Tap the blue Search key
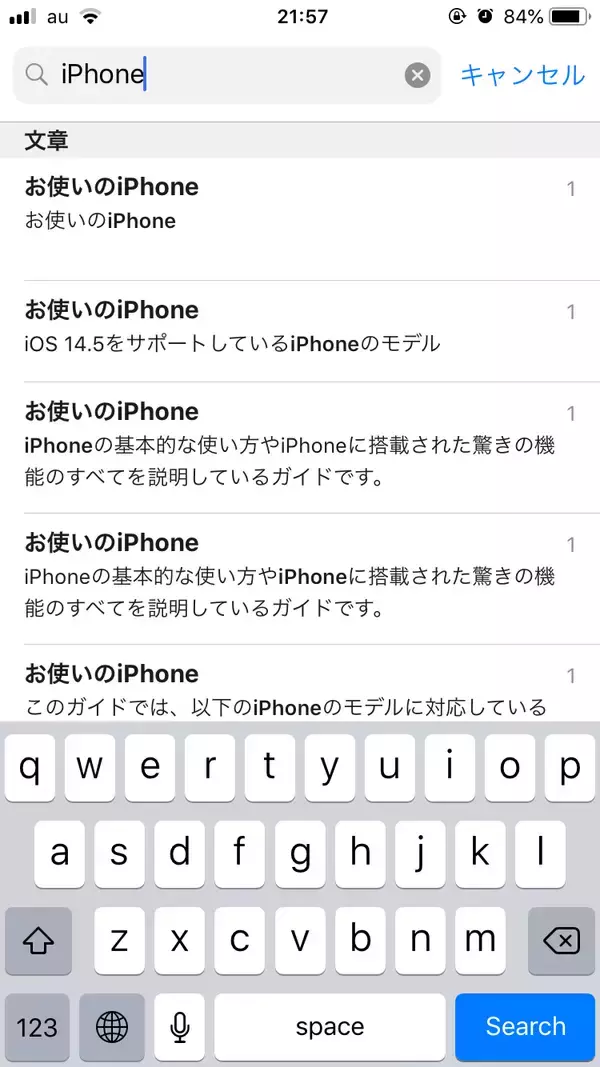The image size is (600, 1067). click(525, 1027)
